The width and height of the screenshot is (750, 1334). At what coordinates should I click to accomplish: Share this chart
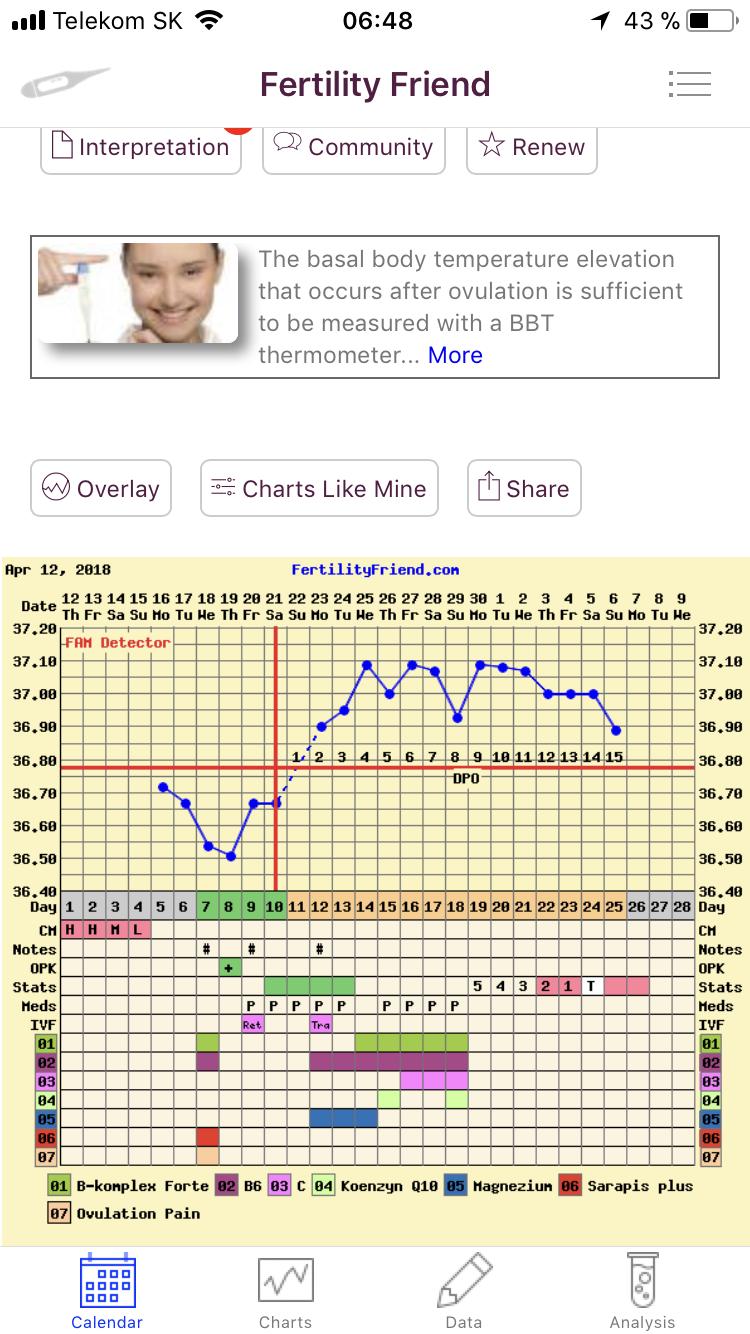coord(524,488)
